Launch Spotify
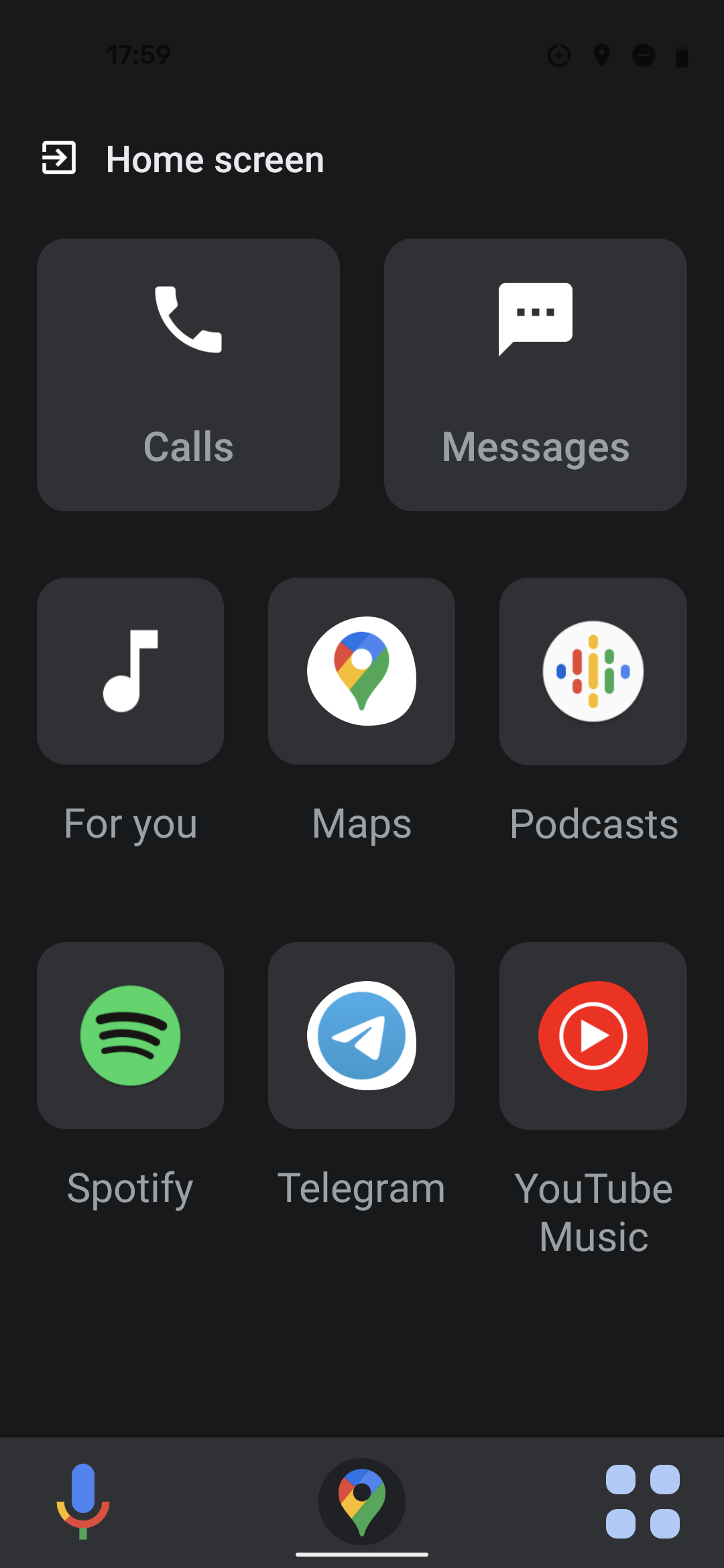Viewport: 724px width, 1568px height. pyautogui.click(x=130, y=1035)
